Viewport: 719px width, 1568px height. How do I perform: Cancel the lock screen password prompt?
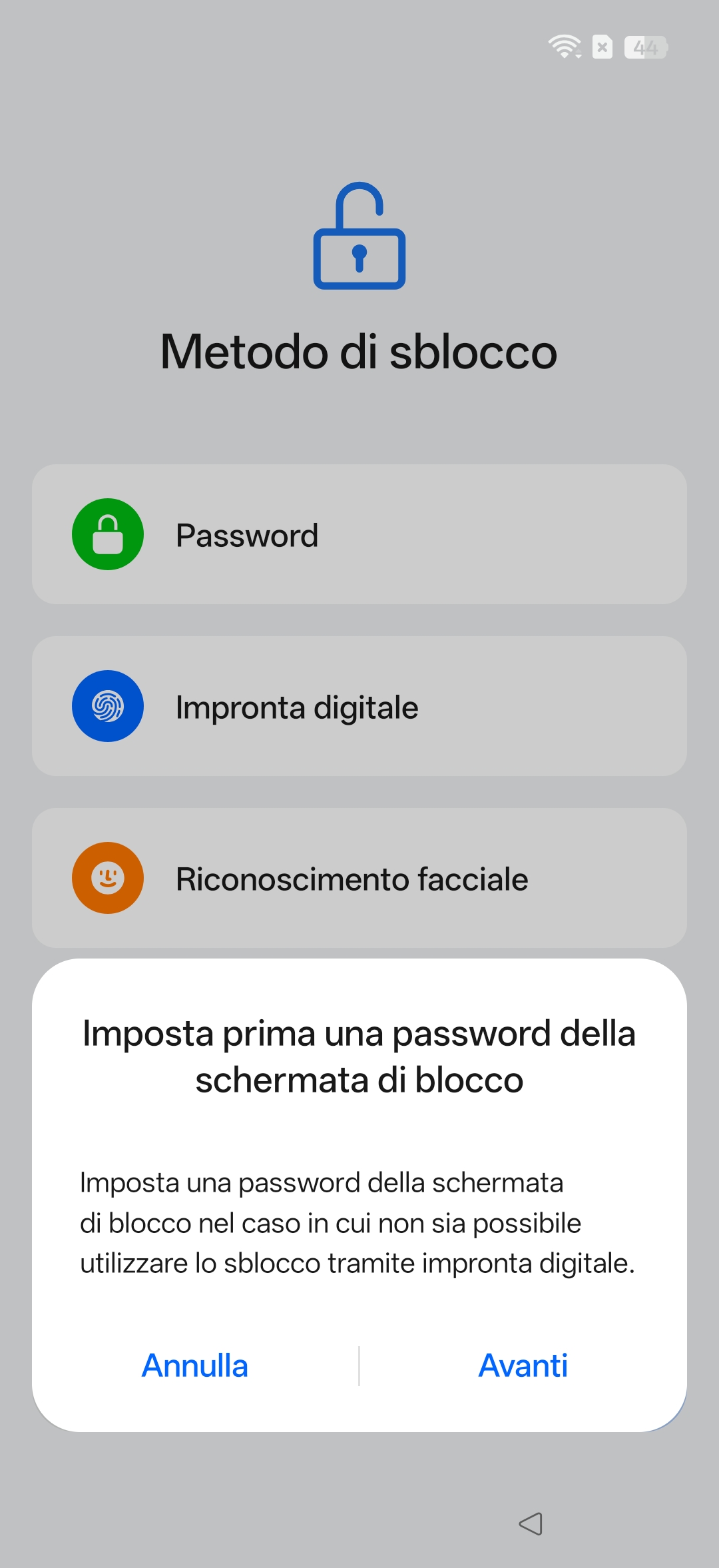pyautogui.click(x=195, y=1366)
